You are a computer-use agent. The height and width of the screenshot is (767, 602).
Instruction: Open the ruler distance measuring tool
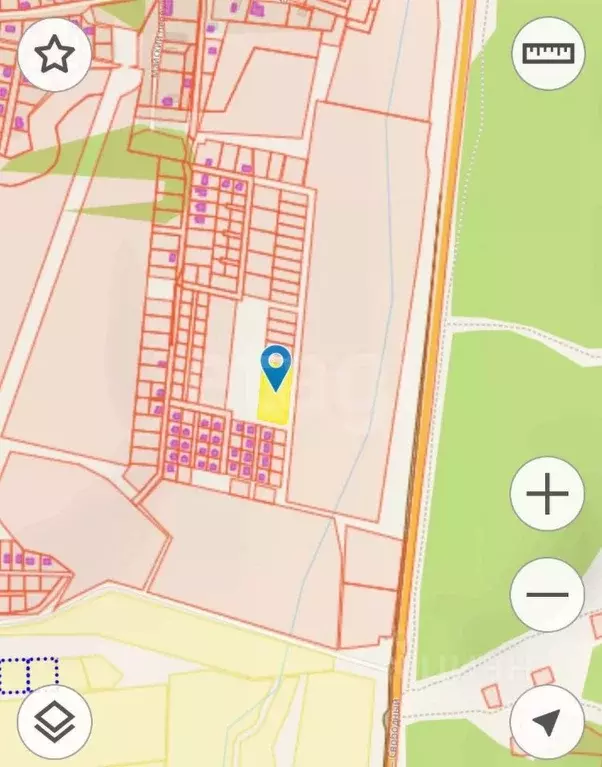[x=547, y=52]
